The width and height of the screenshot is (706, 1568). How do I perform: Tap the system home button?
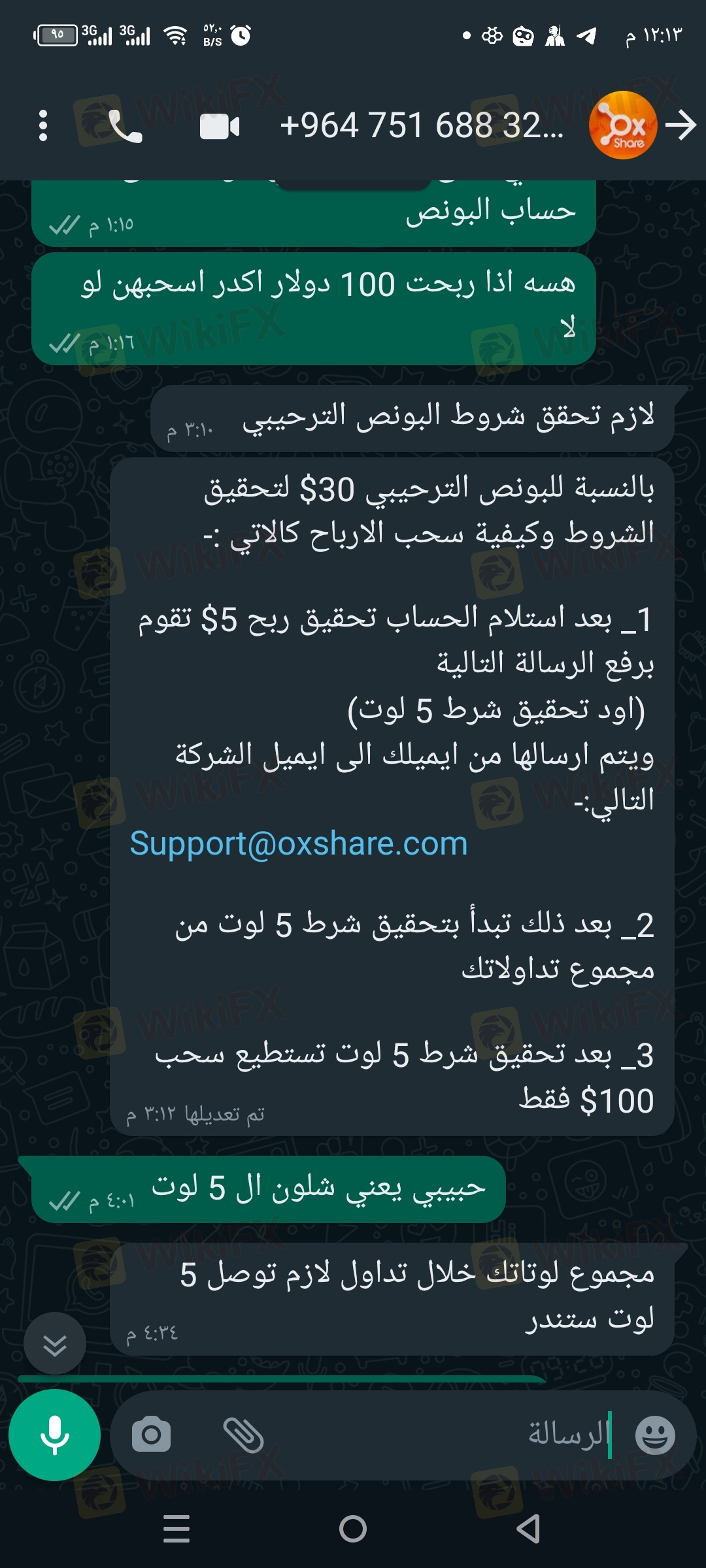point(353,1529)
